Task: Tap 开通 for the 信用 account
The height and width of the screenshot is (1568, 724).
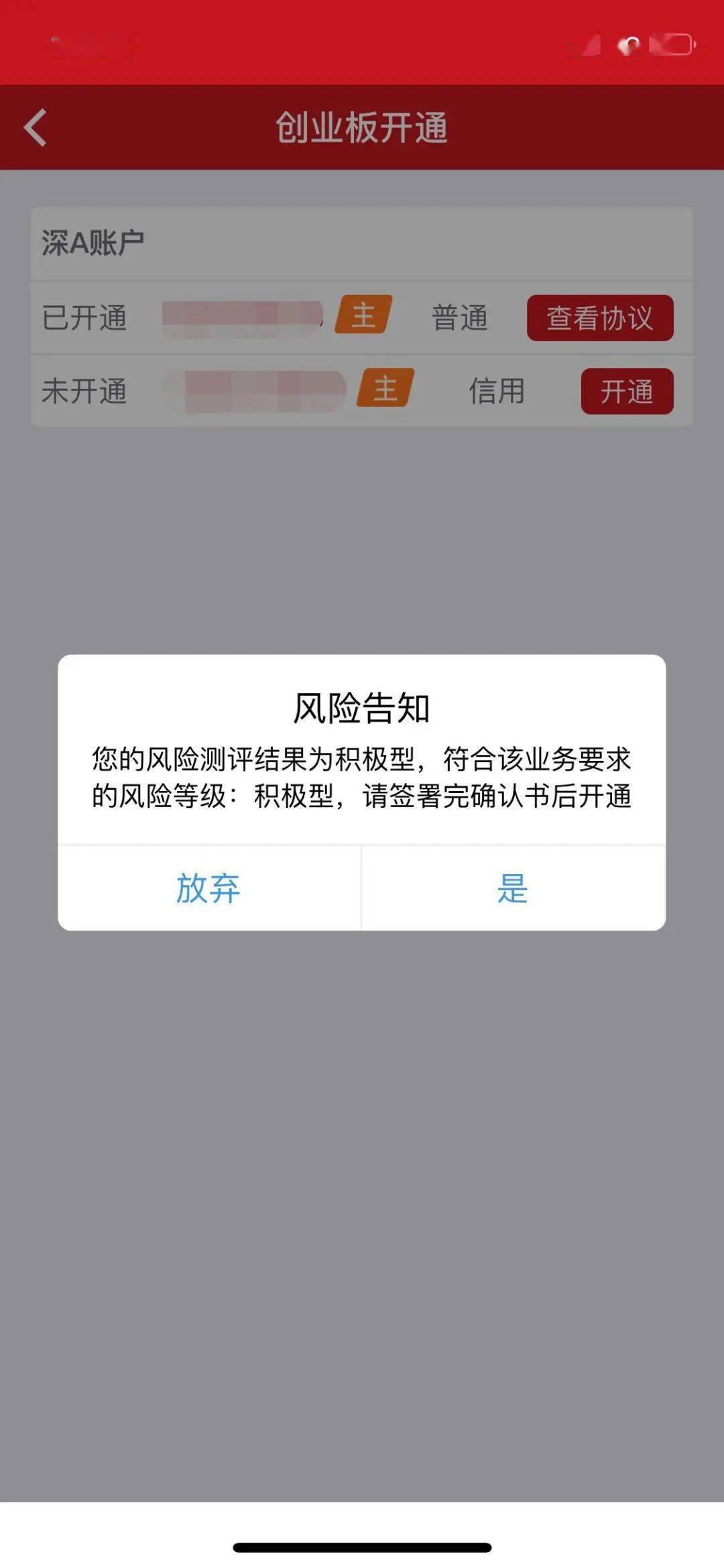Action: (x=627, y=391)
